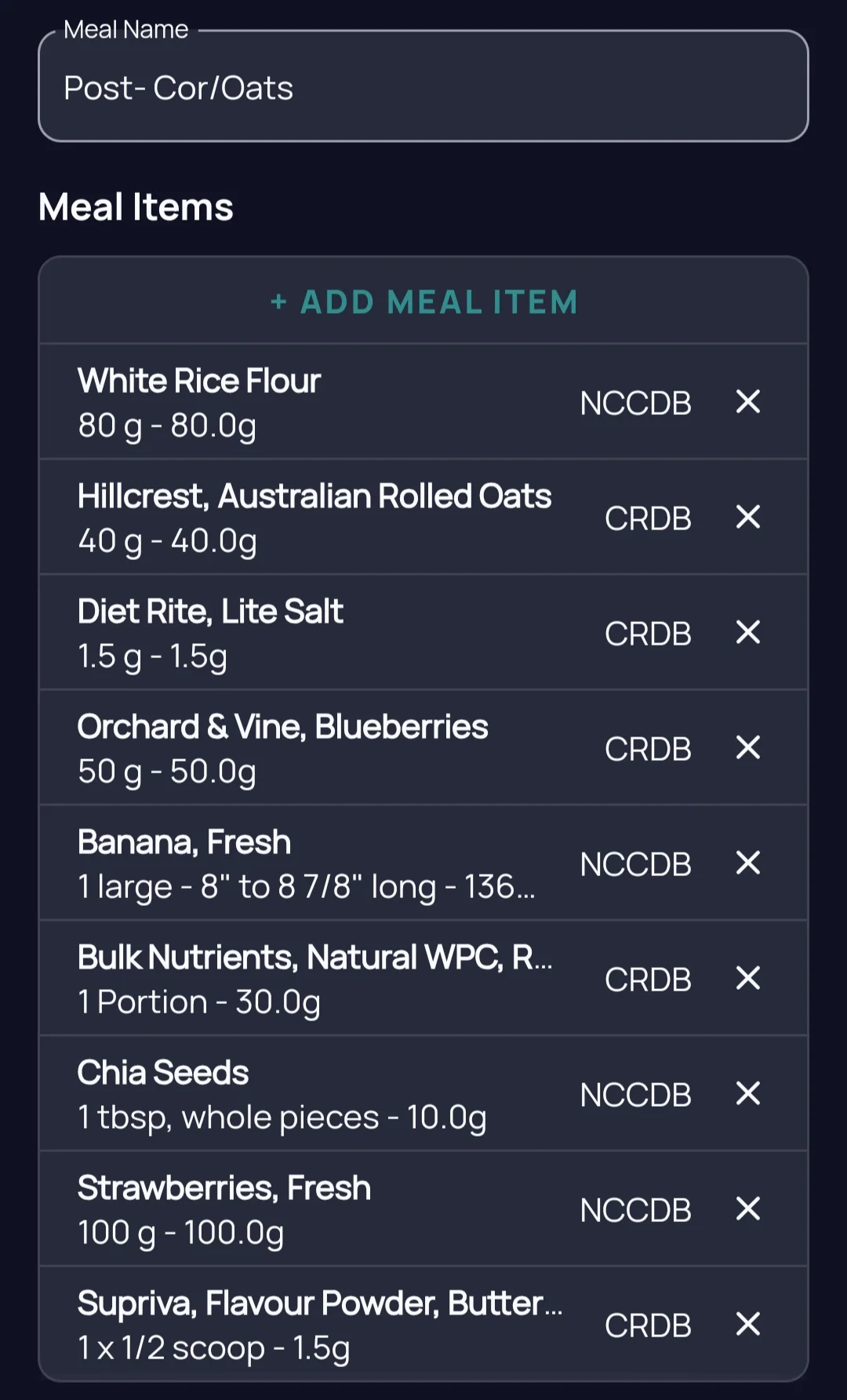Remove Banana, Fresh from meal

pos(748,863)
